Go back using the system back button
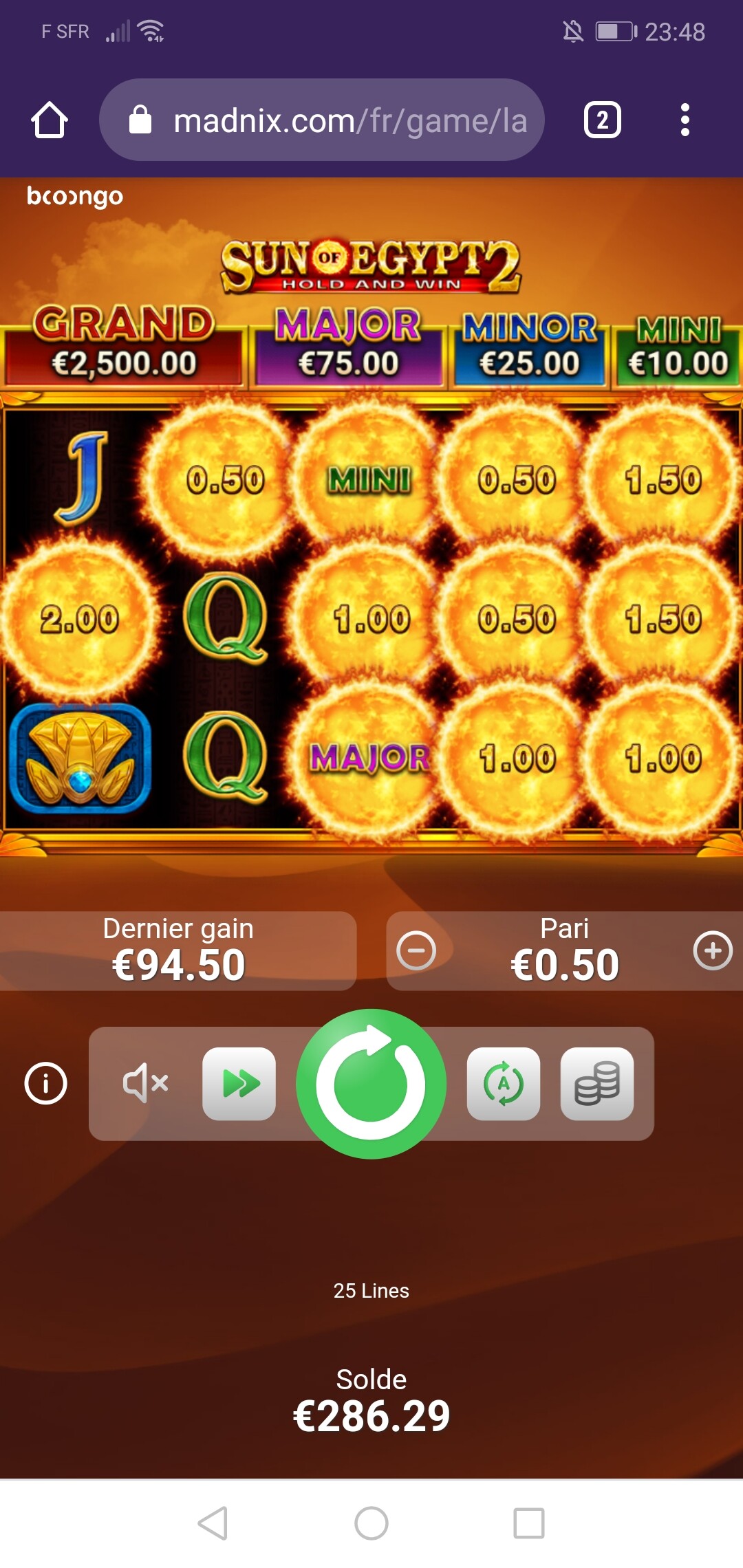This screenshot has height=1568, width=743. point(213,1523)
